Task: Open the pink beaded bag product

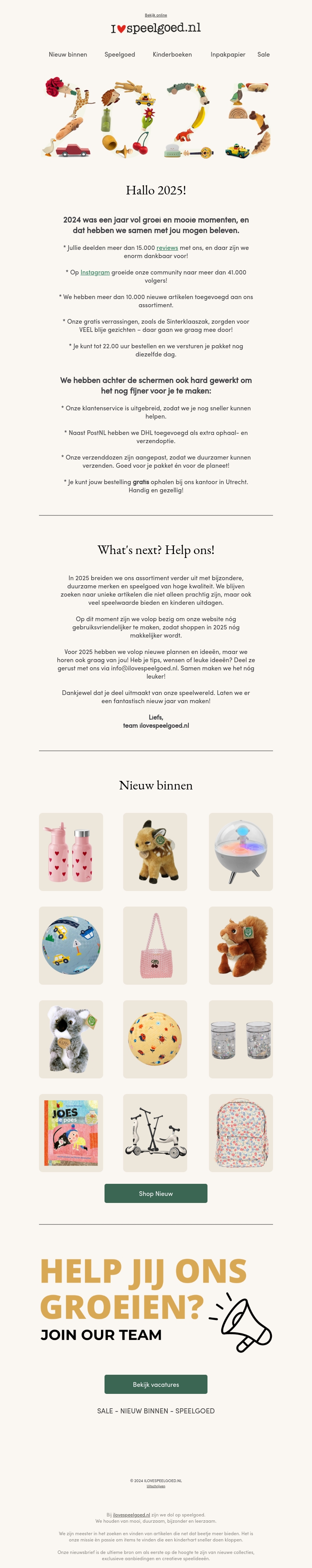Action: 155,945
